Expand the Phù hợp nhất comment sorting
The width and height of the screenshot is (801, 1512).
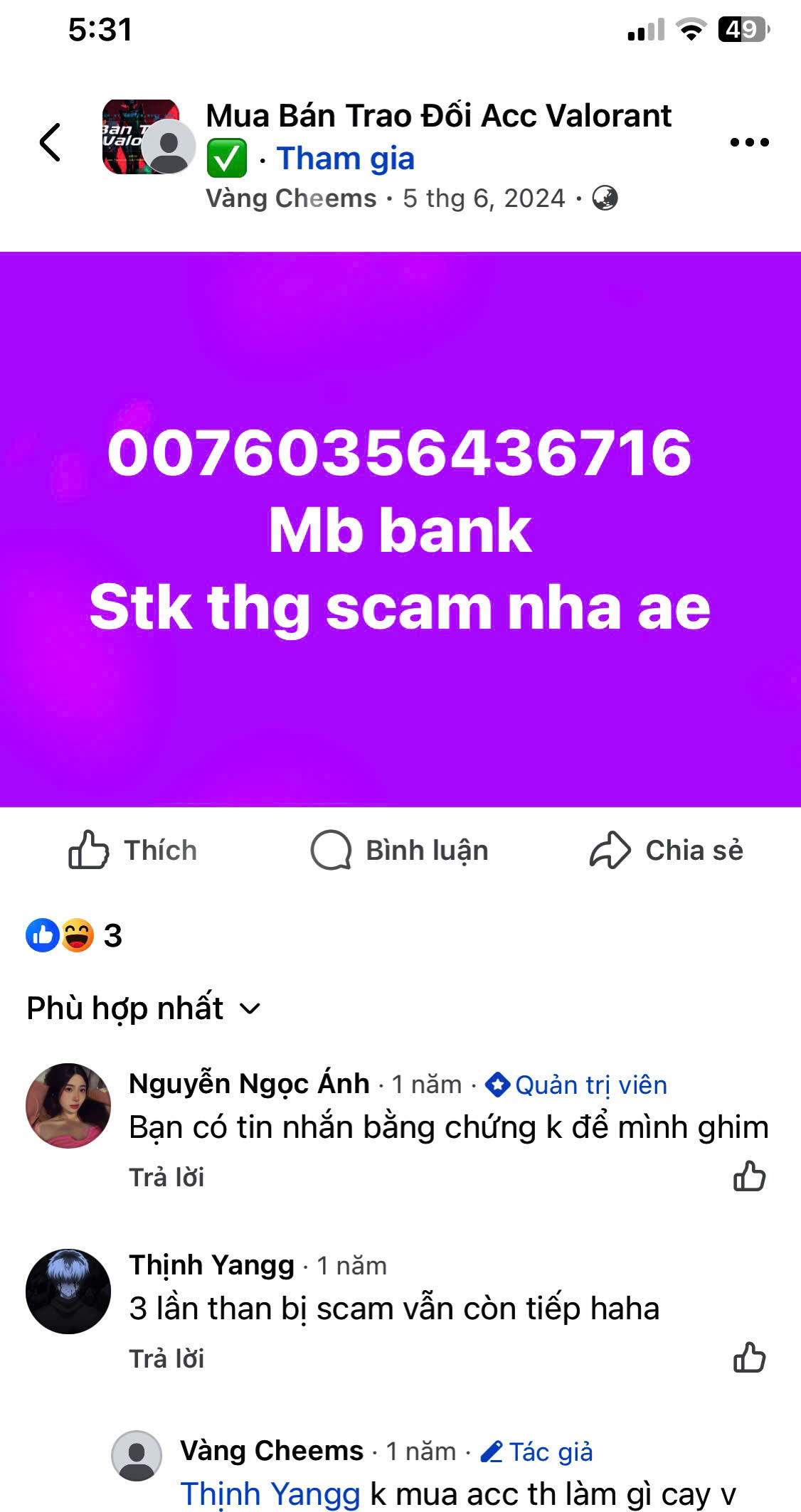[144, 1008]
